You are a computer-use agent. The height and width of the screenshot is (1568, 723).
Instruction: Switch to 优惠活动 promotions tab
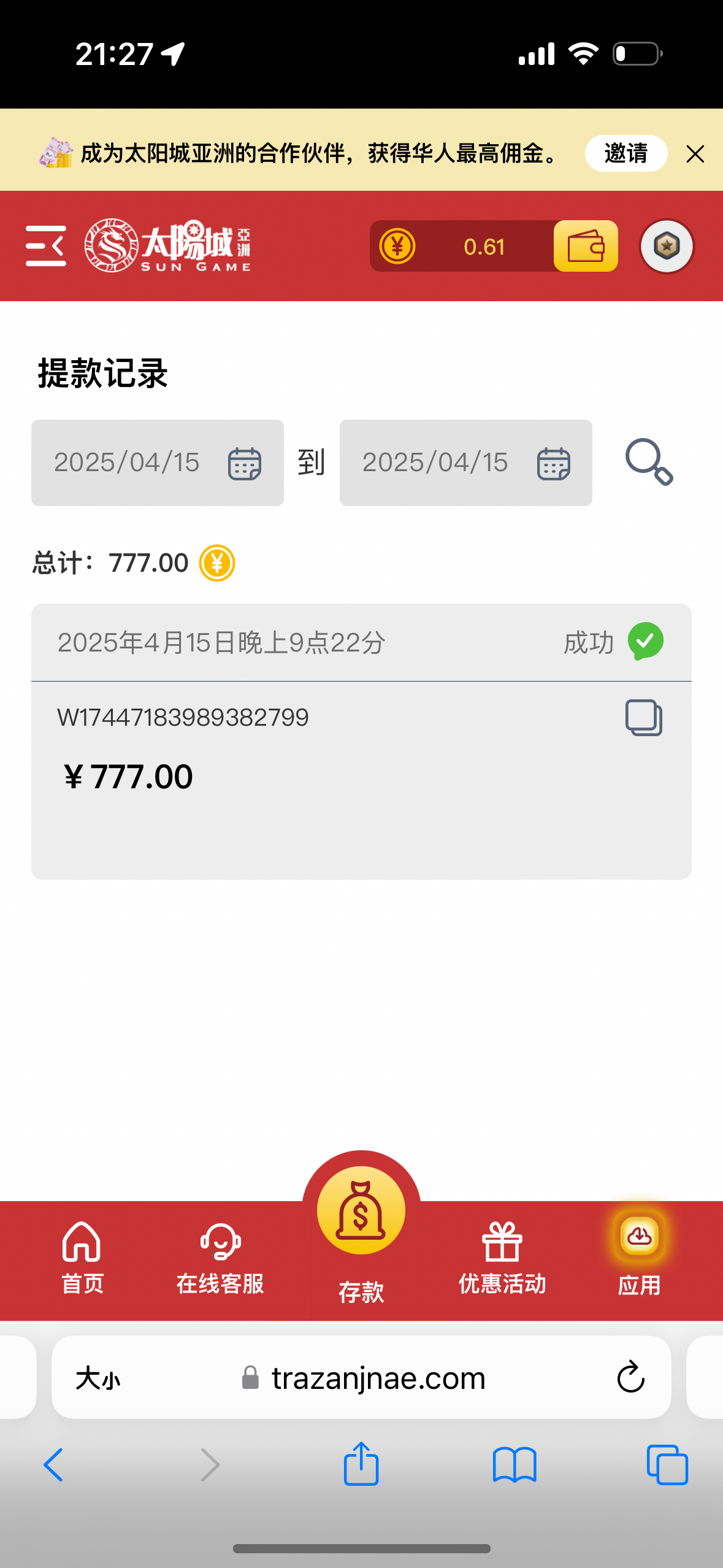(x=502, y=1258)
